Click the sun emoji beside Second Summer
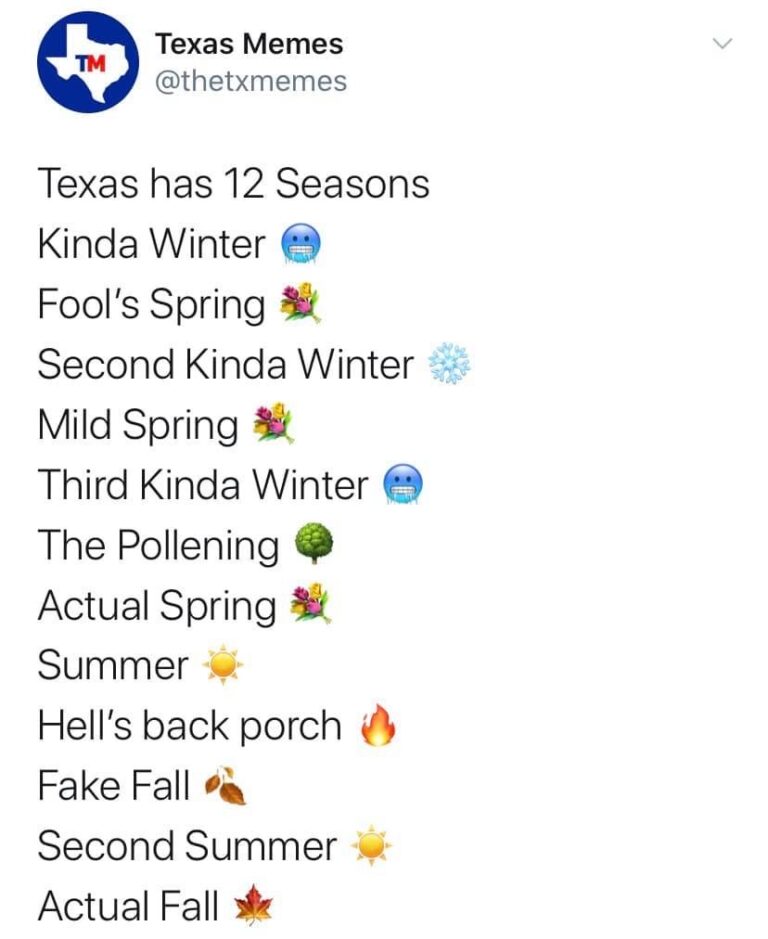This screenshot has width=768, height=939. coord(372,845)
